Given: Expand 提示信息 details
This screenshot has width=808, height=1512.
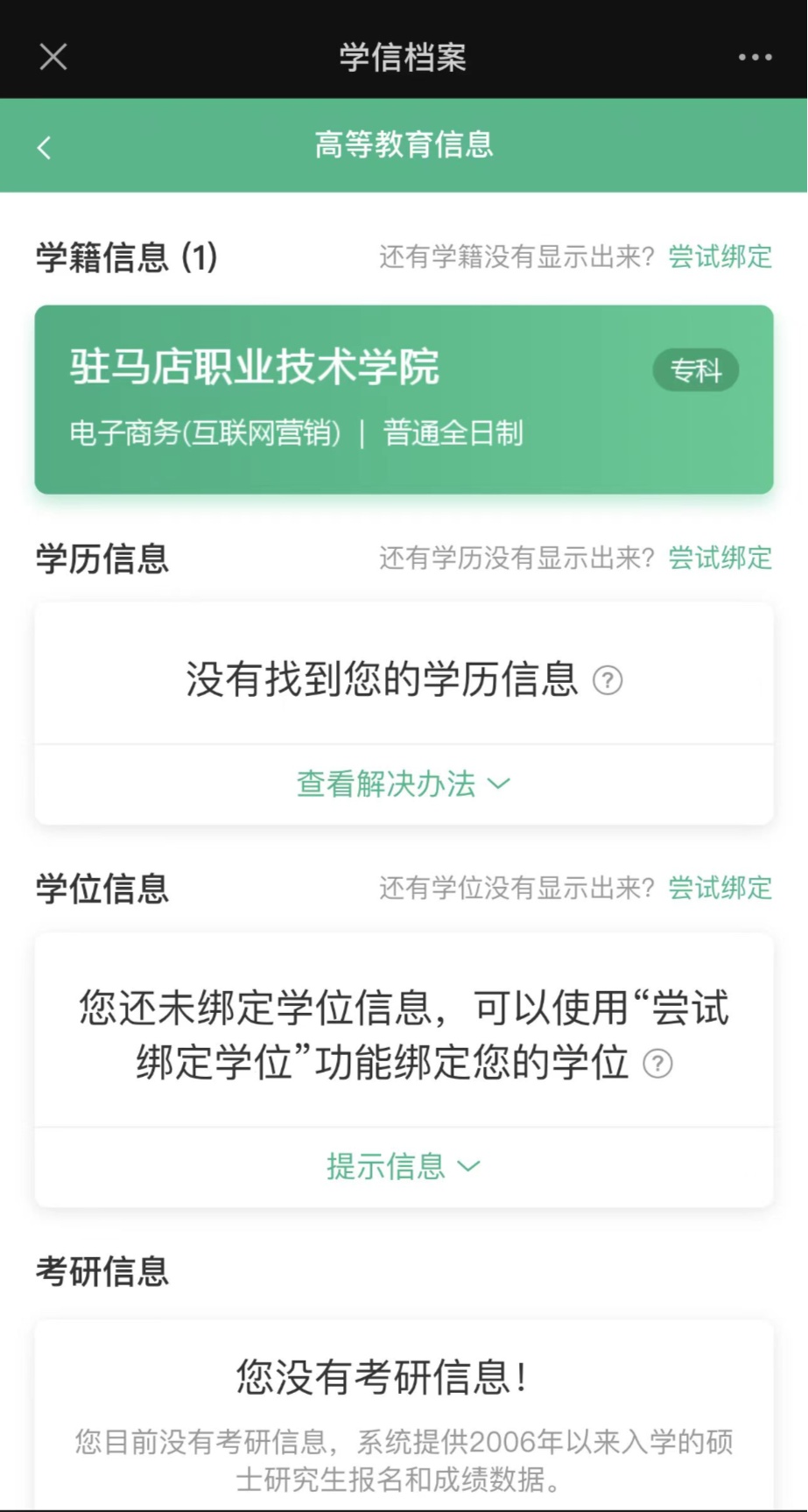Looking at the screenshot, I should pos(404,1166).
